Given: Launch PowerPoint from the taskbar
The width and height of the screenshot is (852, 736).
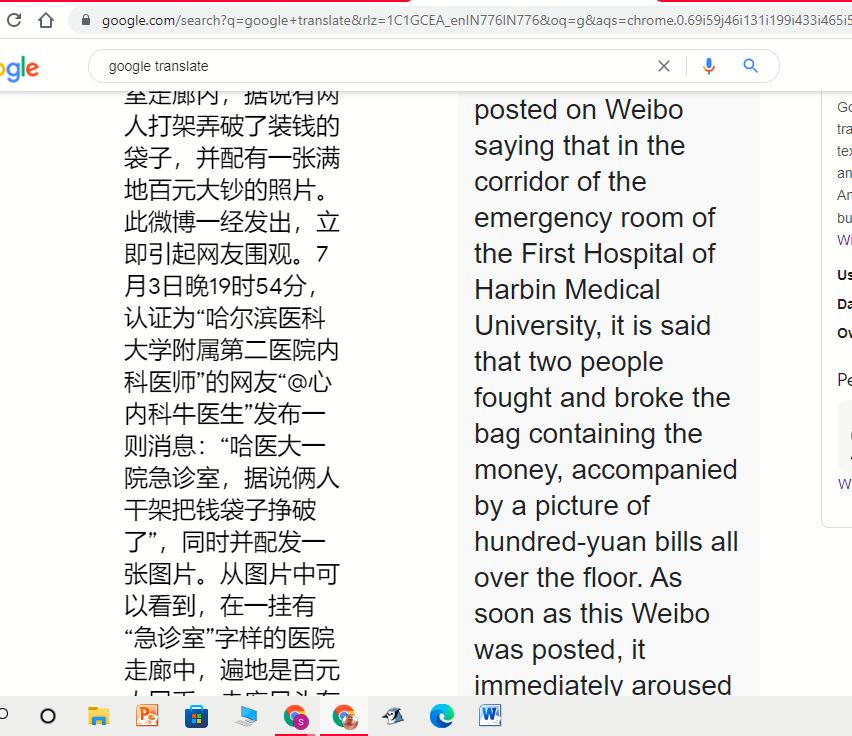Looking at the screenshot, I should tap(147, 716).
